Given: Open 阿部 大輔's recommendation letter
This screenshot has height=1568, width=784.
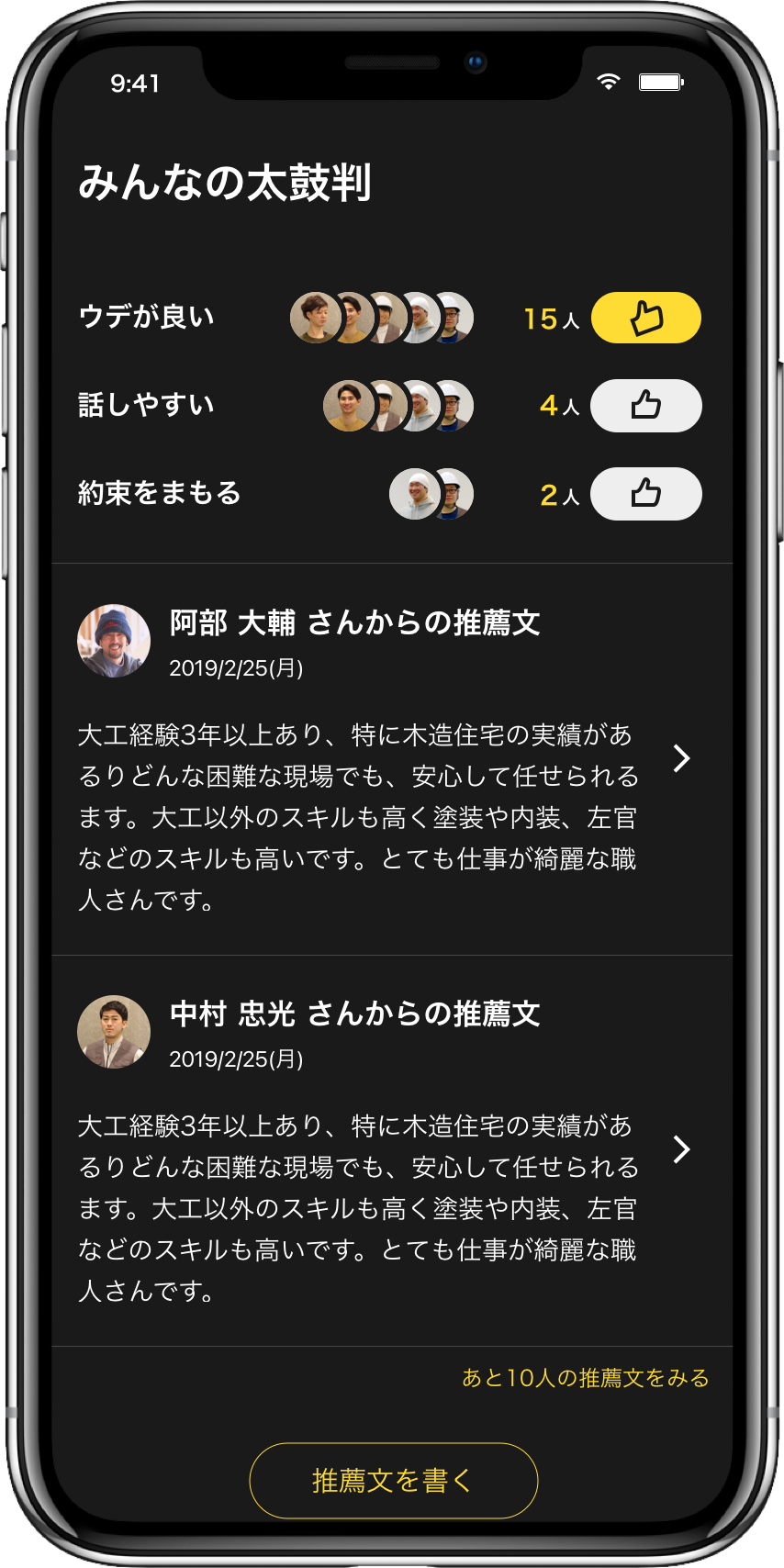Looking at the screenshot, I should [x=680, y=758].
